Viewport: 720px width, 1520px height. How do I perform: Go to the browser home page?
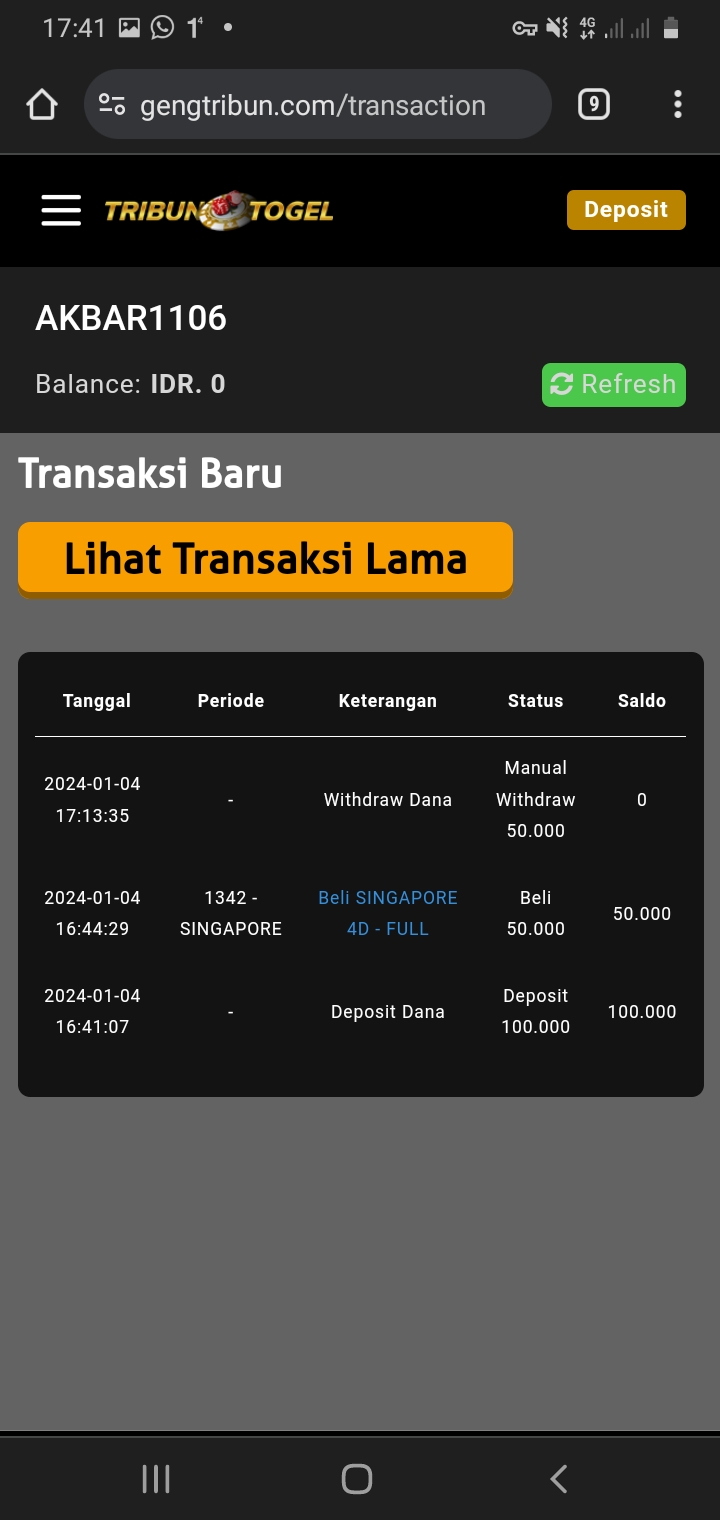point(42,104)
